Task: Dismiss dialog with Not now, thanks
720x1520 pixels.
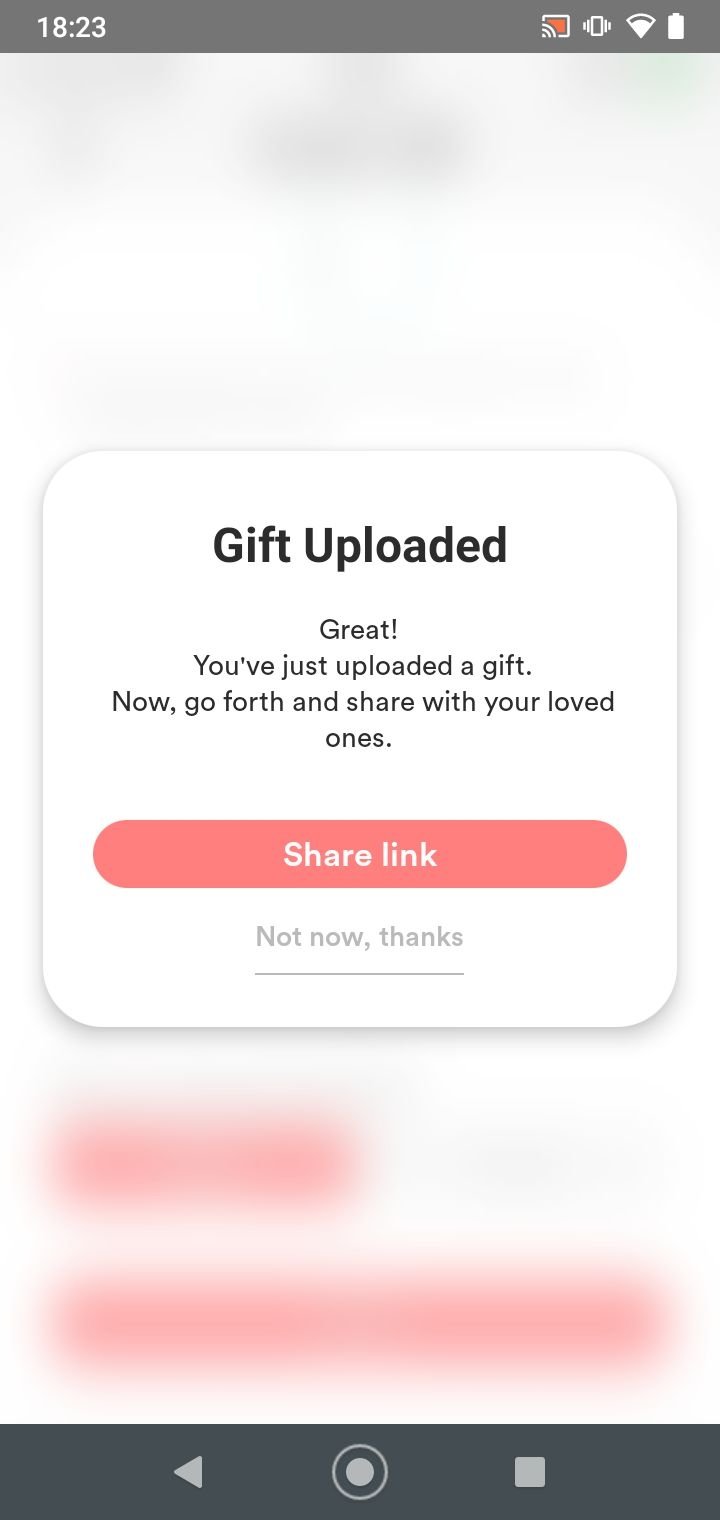Action: click(x=360, y=937)
